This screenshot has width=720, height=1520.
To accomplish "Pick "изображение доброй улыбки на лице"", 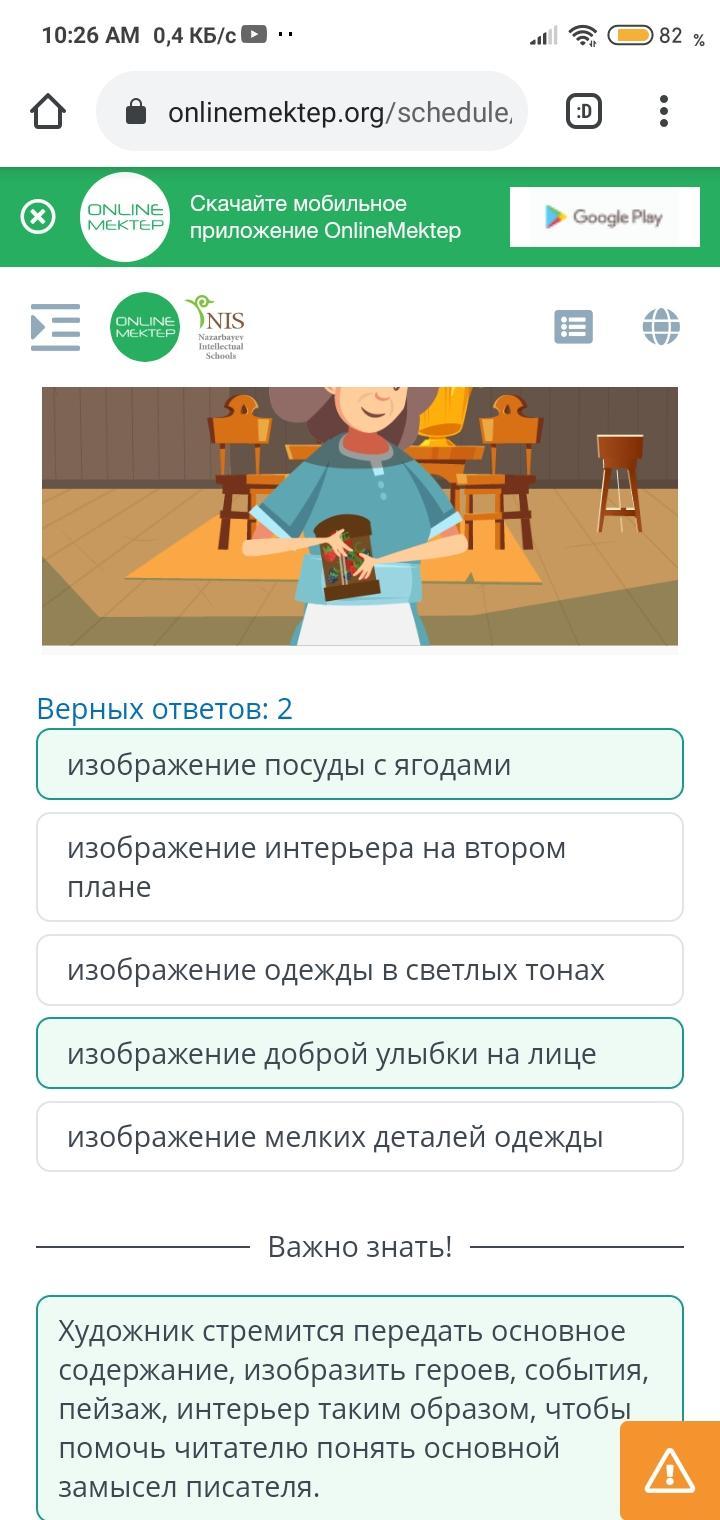I will 360,1053.
